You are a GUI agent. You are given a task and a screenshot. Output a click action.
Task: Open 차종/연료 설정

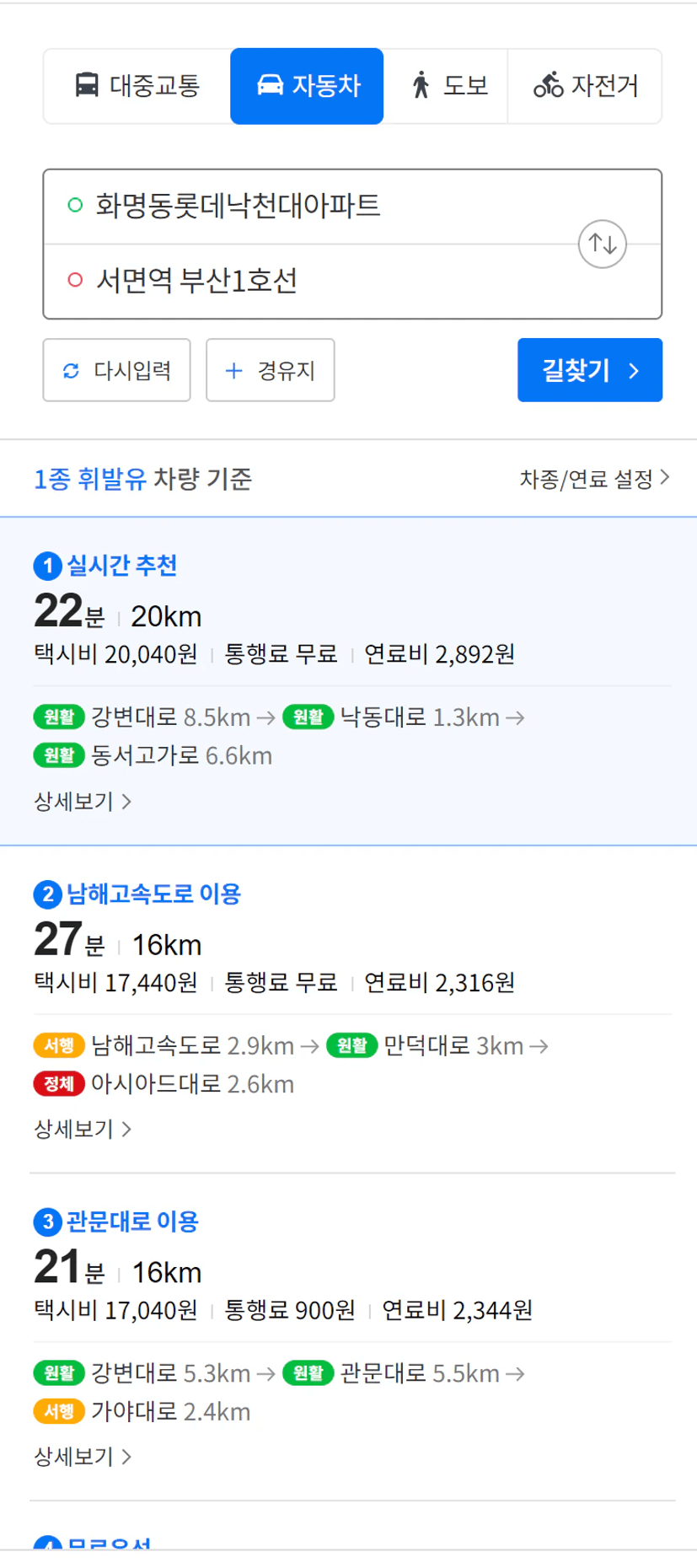pyautogui.click(x=594, y=479)
